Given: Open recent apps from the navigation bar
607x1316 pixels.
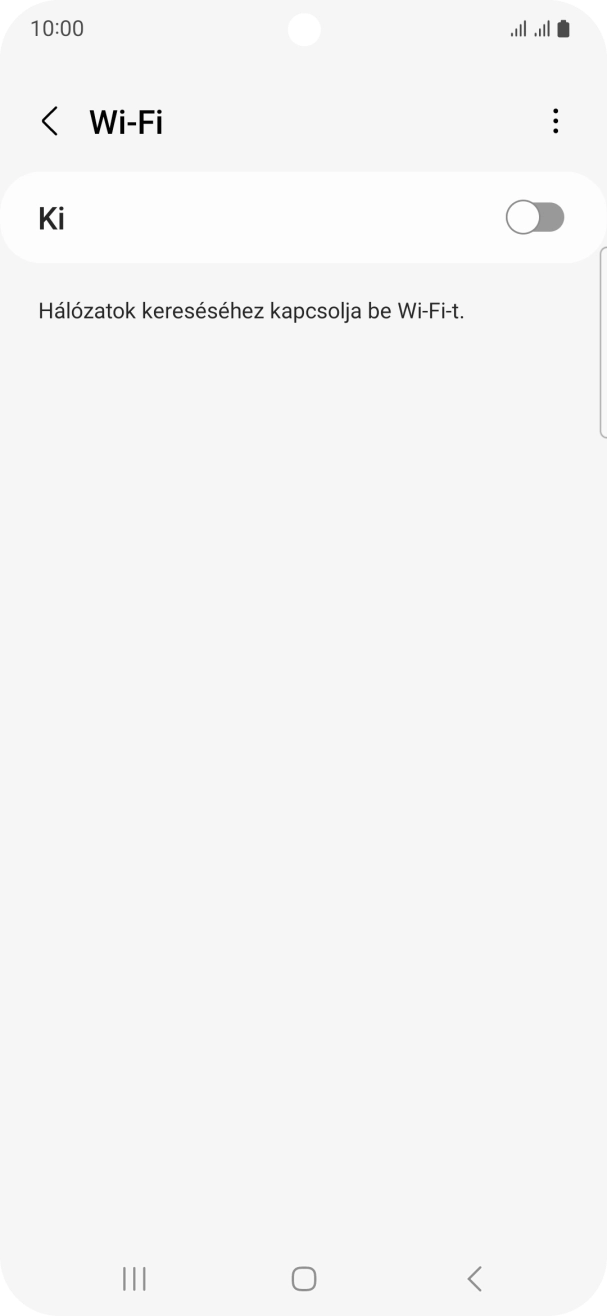Looking at the screenshot, I should click(134, 1278).
